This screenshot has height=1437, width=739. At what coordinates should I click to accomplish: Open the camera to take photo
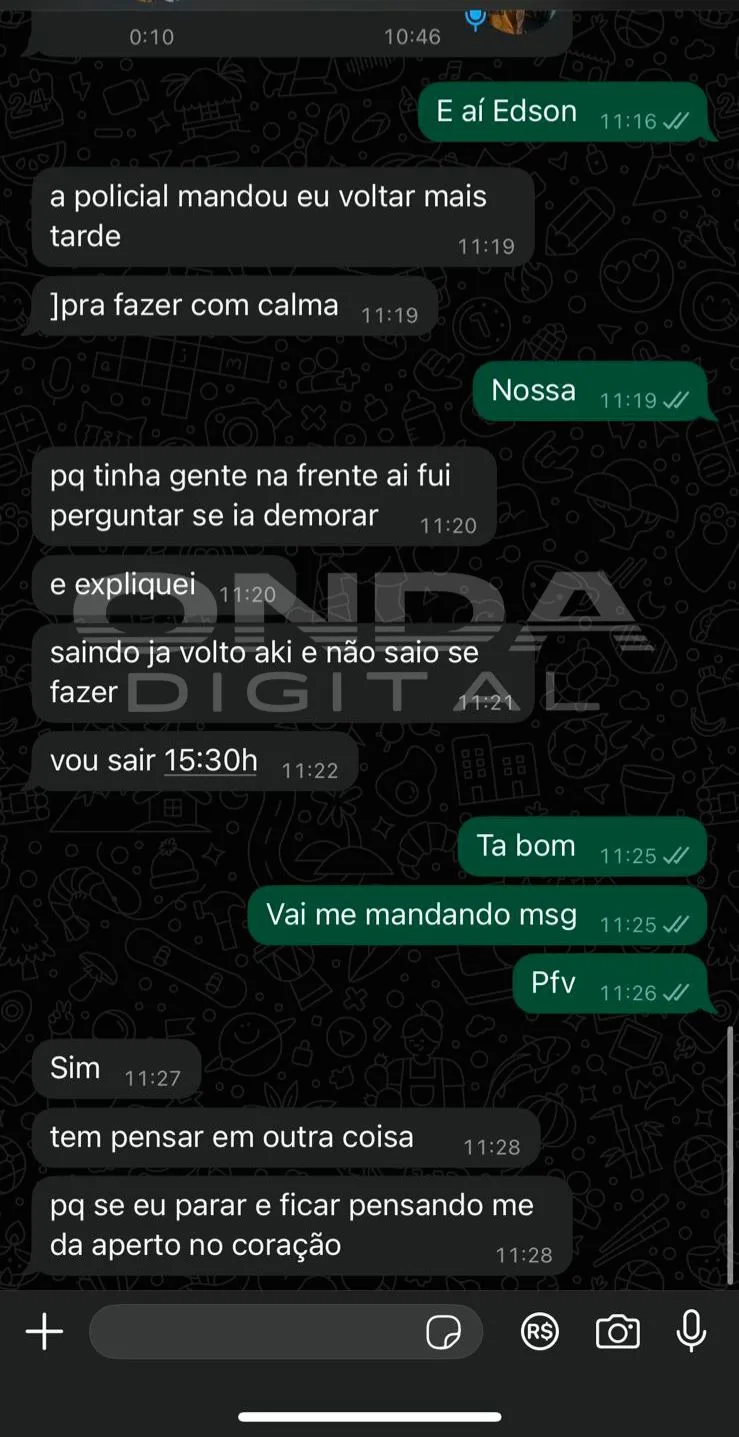coord(617,1332)
